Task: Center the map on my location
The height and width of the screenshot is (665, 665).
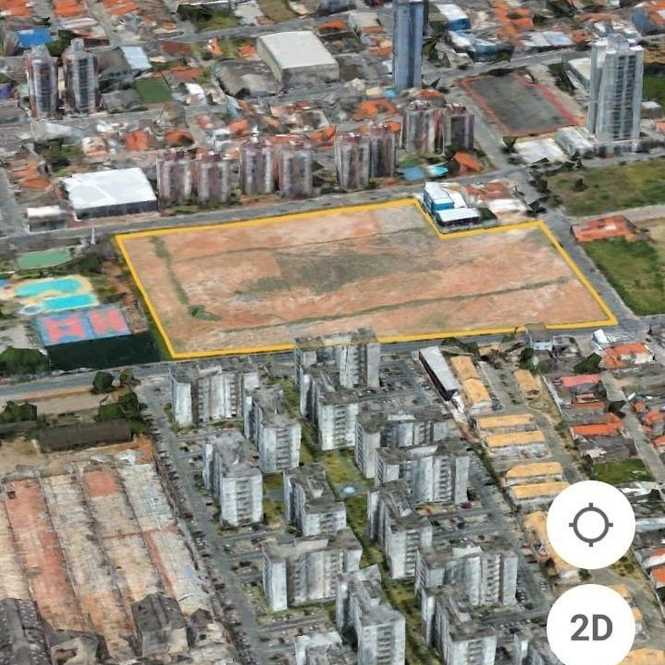Action: coord(590,525)
